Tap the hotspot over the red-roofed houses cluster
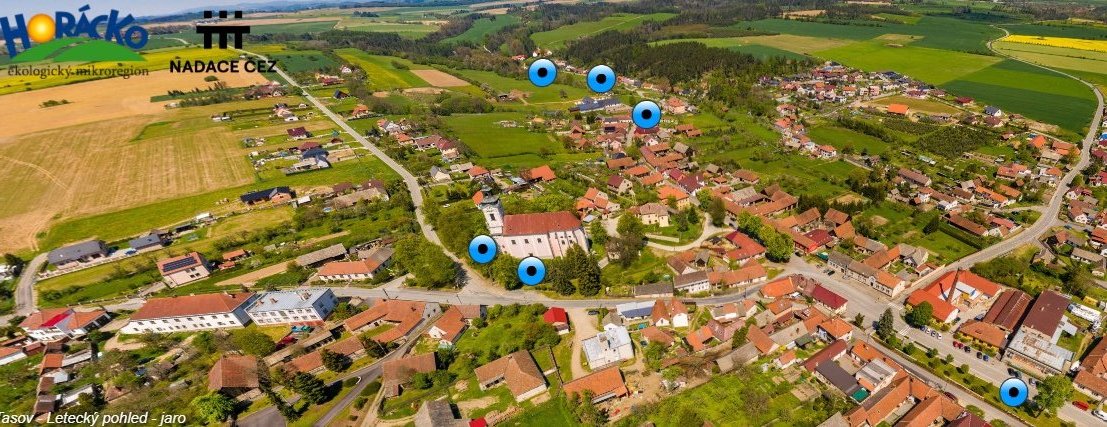 [646, 114]
